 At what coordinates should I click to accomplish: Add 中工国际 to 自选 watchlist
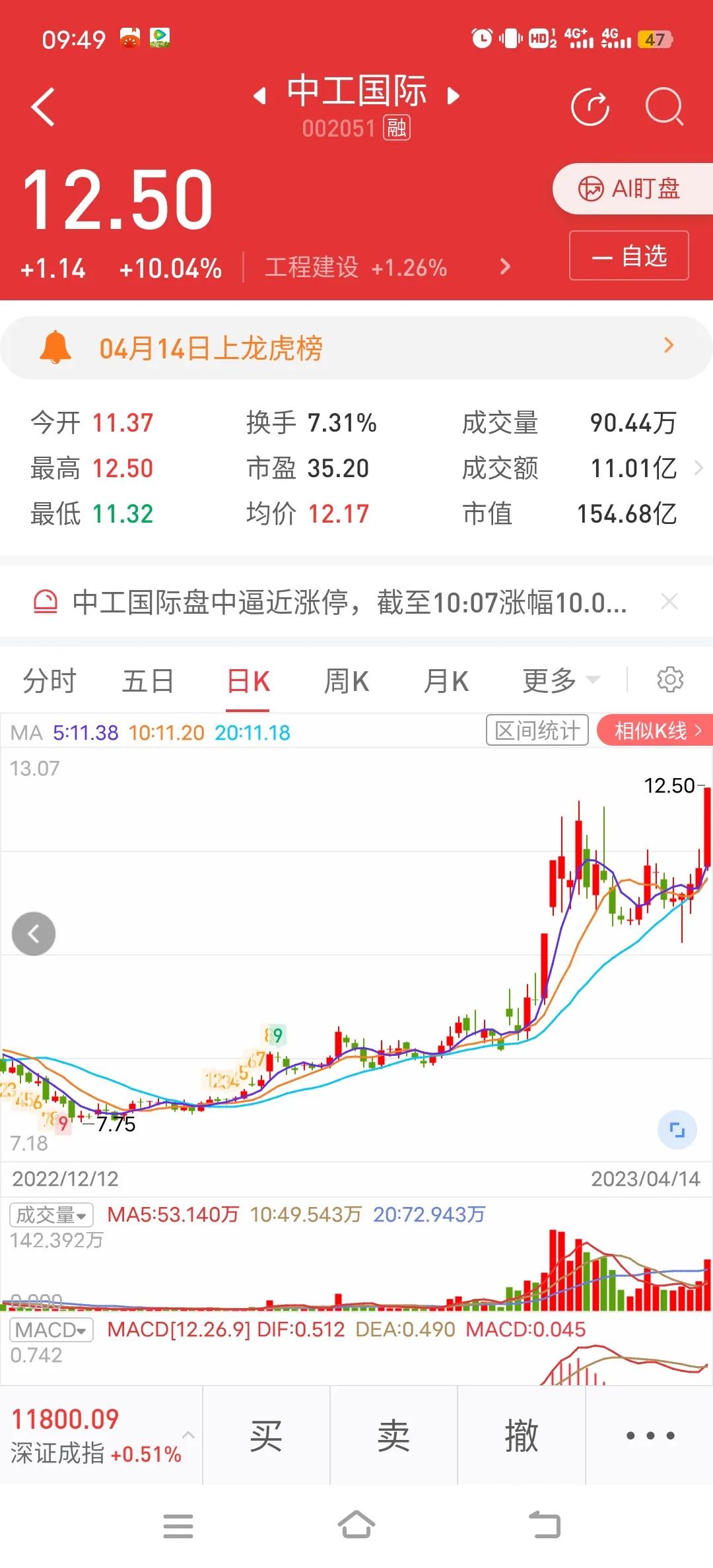click(x=628, y=256)
